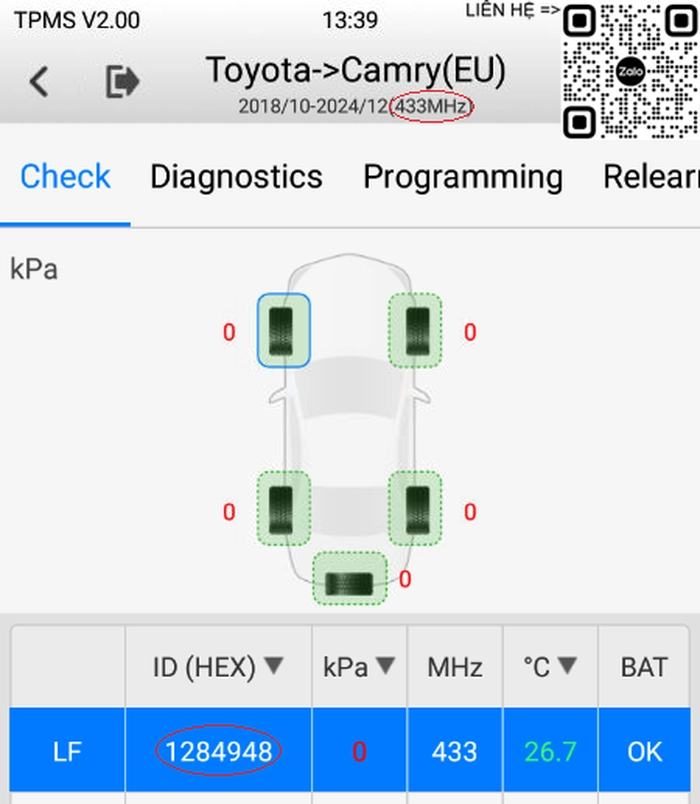Select the left front tire on diagram
The image size is (700, 804).
click(284, 330)
